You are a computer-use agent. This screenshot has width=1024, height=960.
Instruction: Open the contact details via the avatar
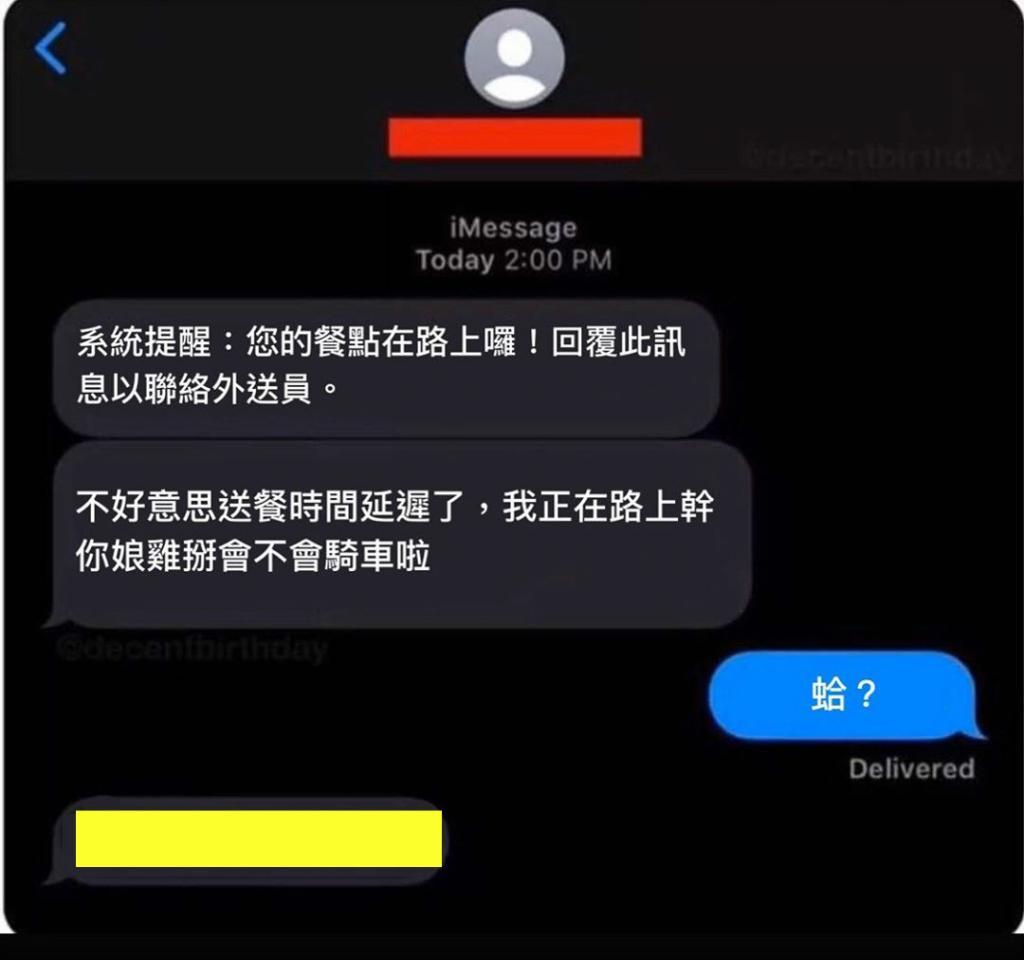tap(514, 58)
